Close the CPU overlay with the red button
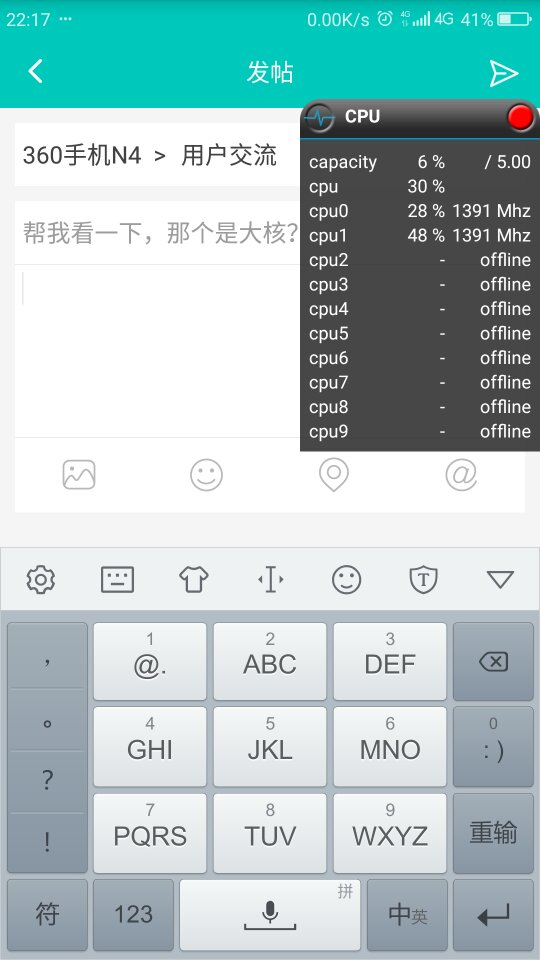 520,116
